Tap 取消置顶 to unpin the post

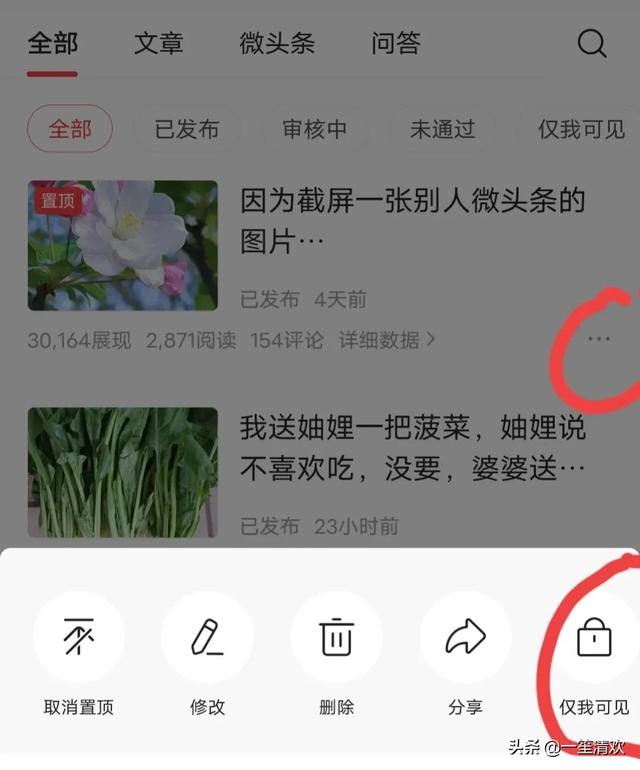pyautogui.click(x=79, y=638)
